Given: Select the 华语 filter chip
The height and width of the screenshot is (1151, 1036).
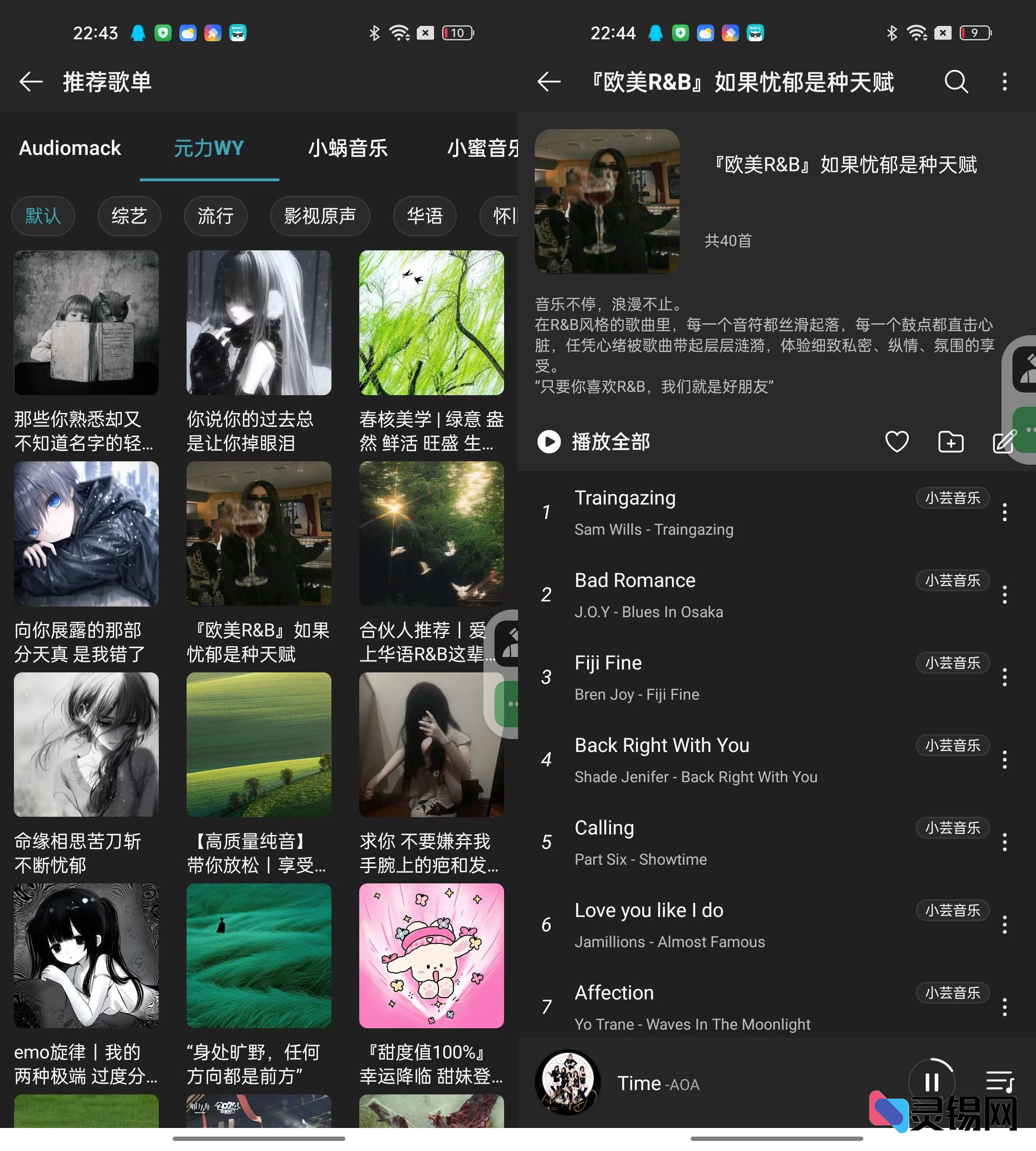Looking at the screenshot, I should click(424, 216).
